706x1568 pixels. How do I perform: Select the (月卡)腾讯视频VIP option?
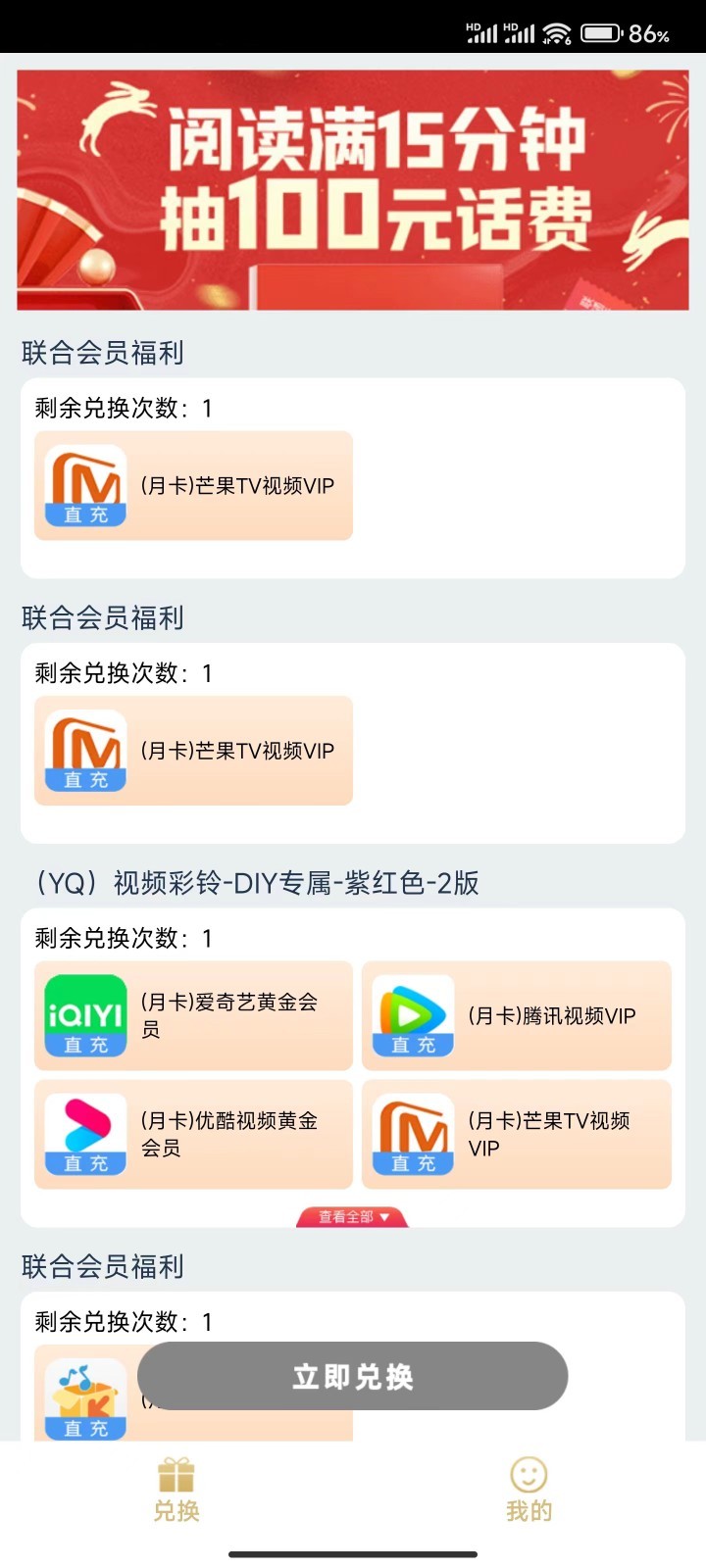tap(517, 1016)
